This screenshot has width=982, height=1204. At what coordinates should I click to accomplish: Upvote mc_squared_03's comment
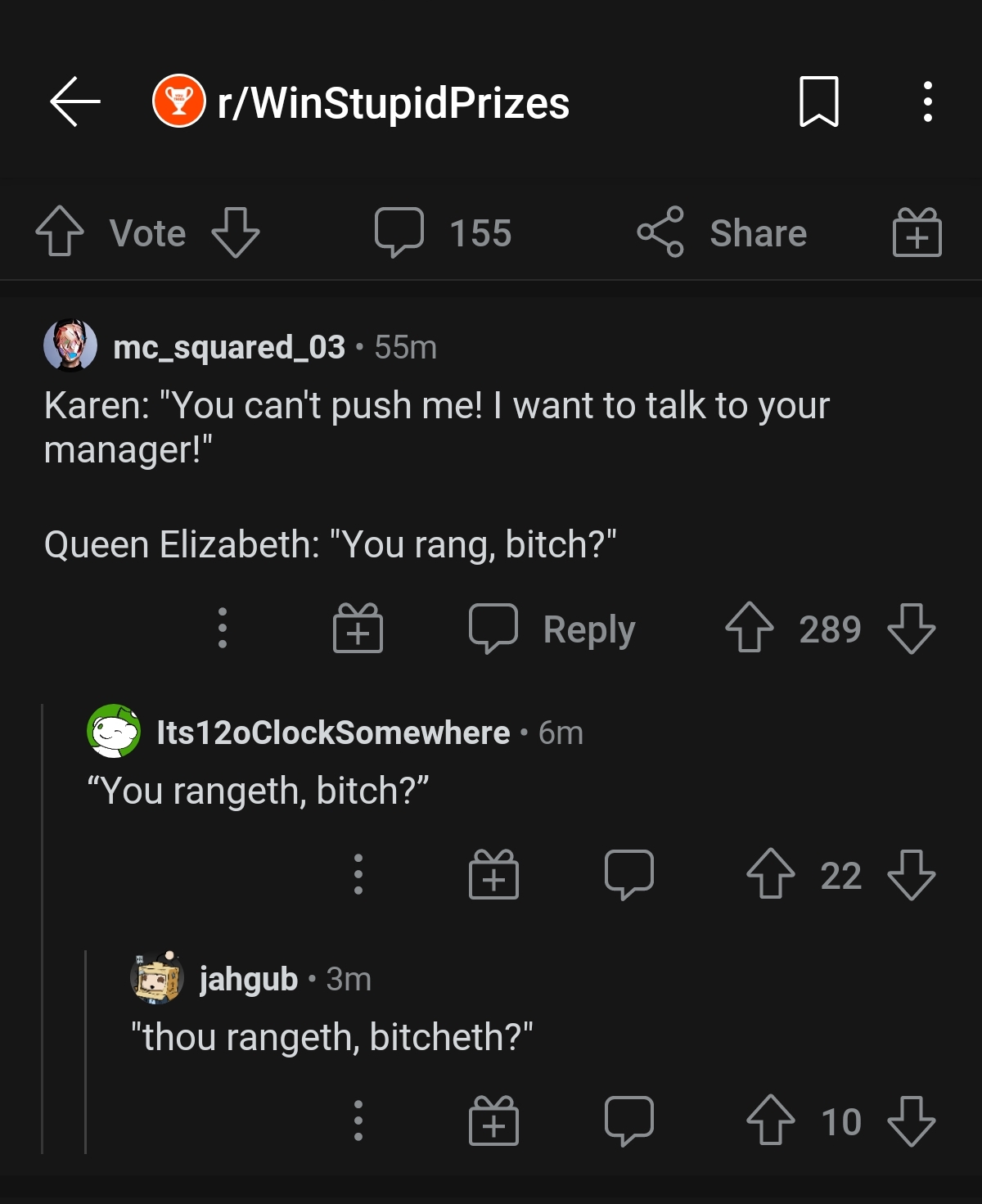click(x=749, y=629)
